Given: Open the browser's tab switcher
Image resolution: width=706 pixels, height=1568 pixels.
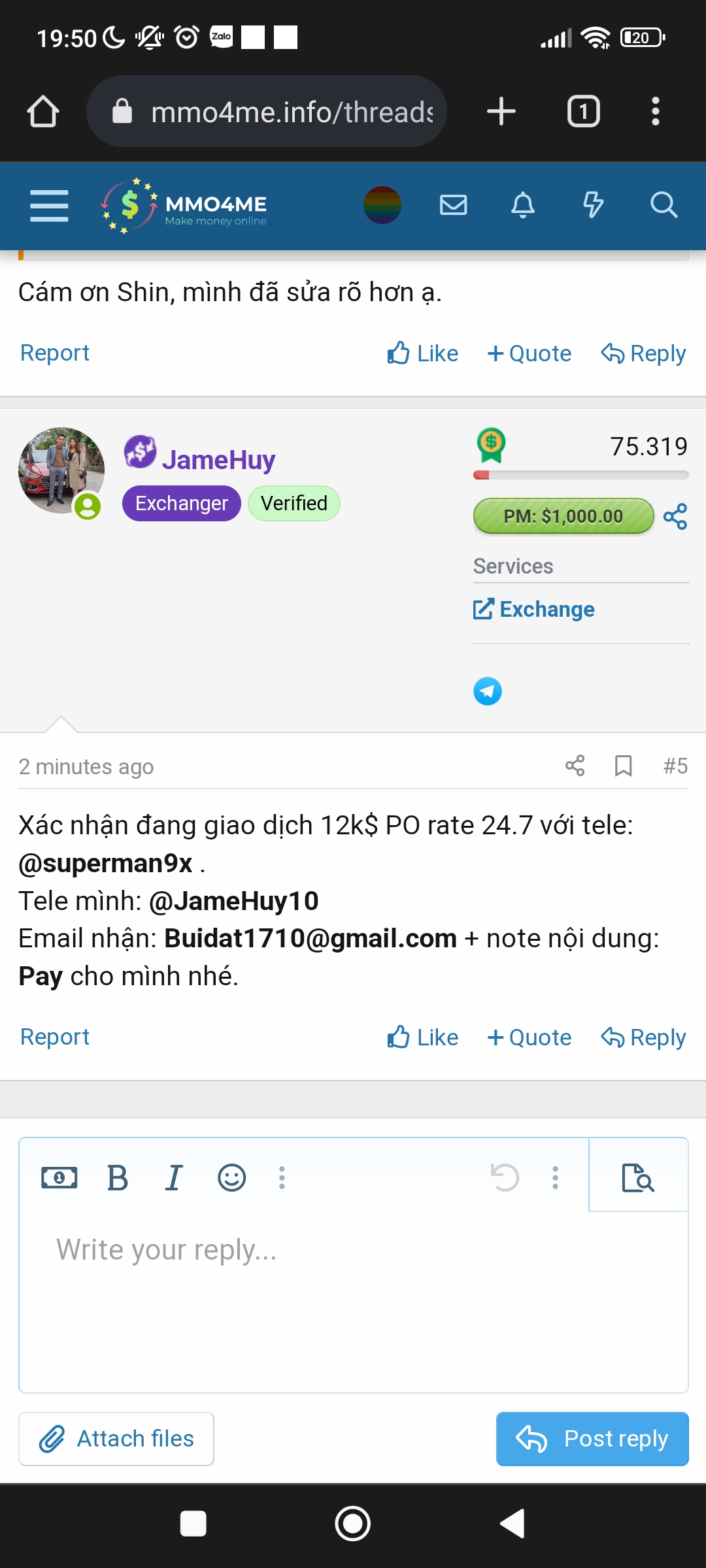Looking at the screenshot, I should click(583, 112).
